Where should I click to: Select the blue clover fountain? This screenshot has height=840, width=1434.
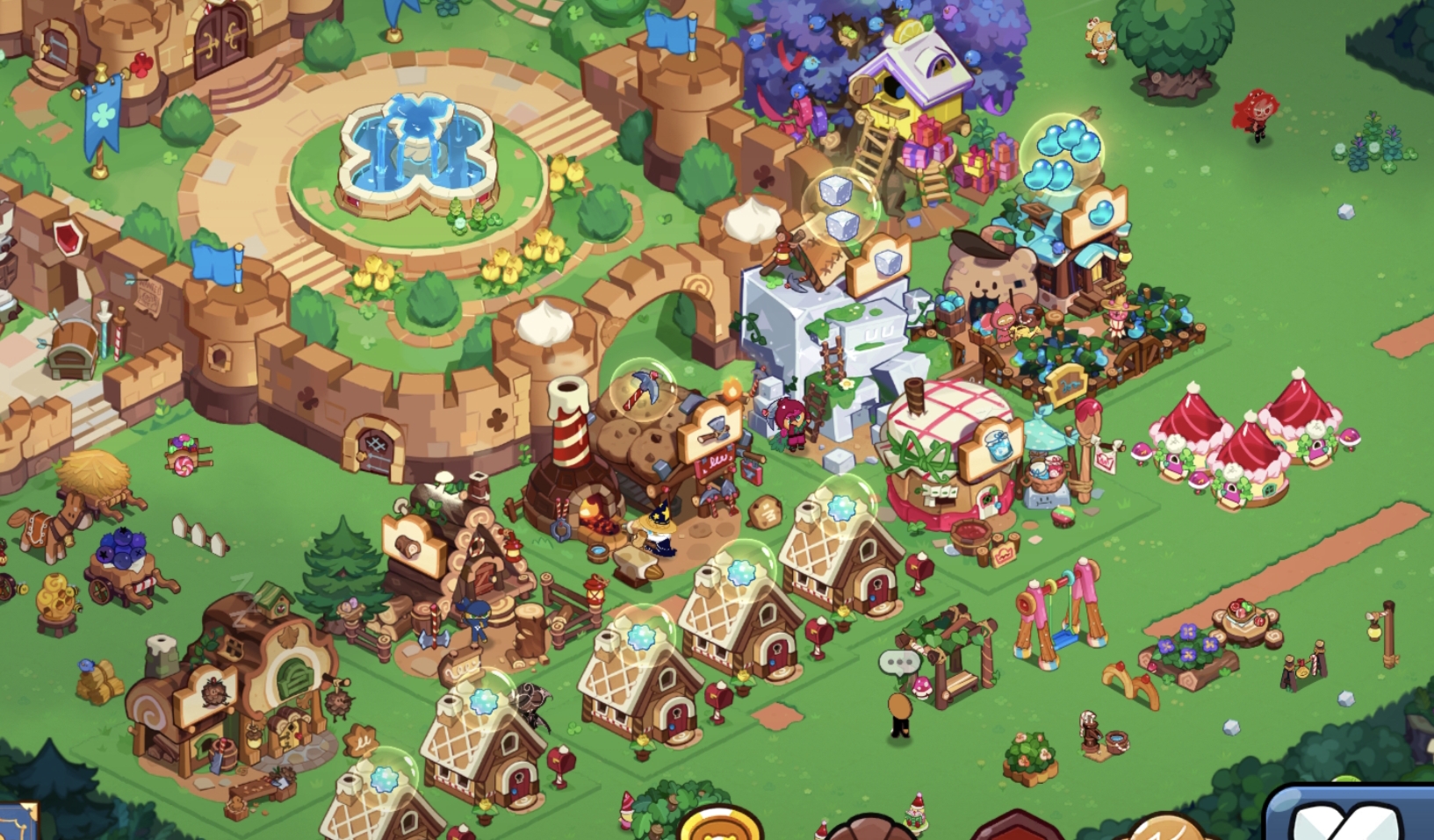pyautogui.click(x=417, y=156)
